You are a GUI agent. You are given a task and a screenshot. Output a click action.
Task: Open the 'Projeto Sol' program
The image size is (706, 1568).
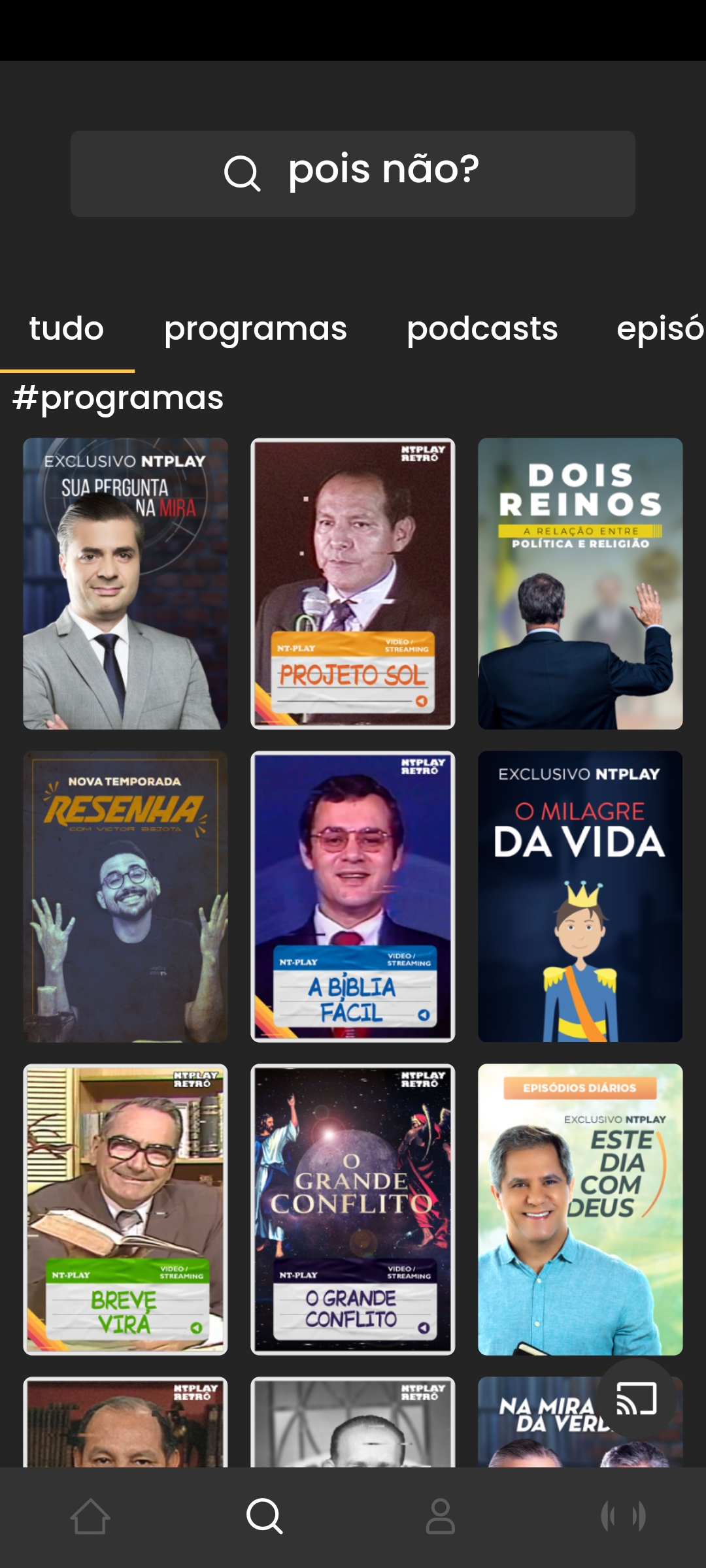point(353,583)
